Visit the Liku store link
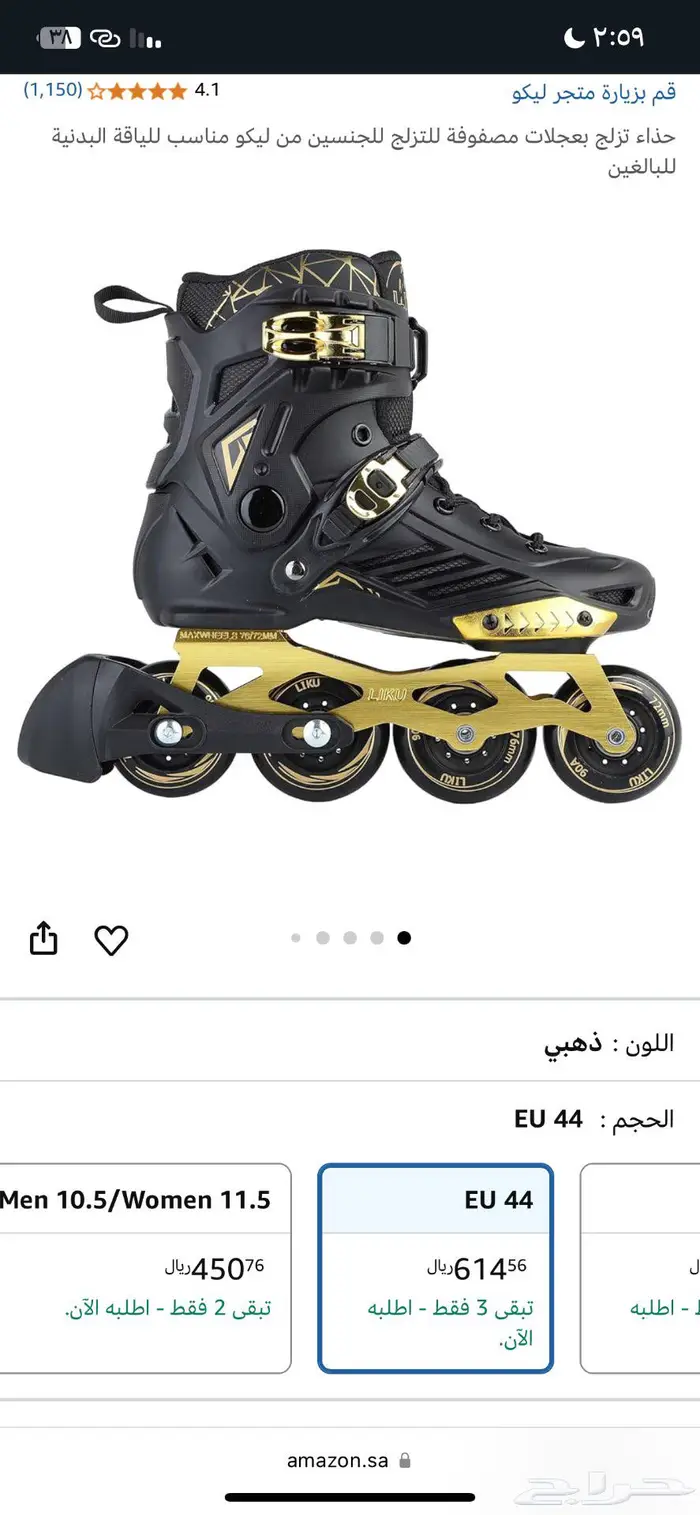Image resolution: width=700 pixels, height=1515 pixels. pyautogui.click(x=594, y=93)
